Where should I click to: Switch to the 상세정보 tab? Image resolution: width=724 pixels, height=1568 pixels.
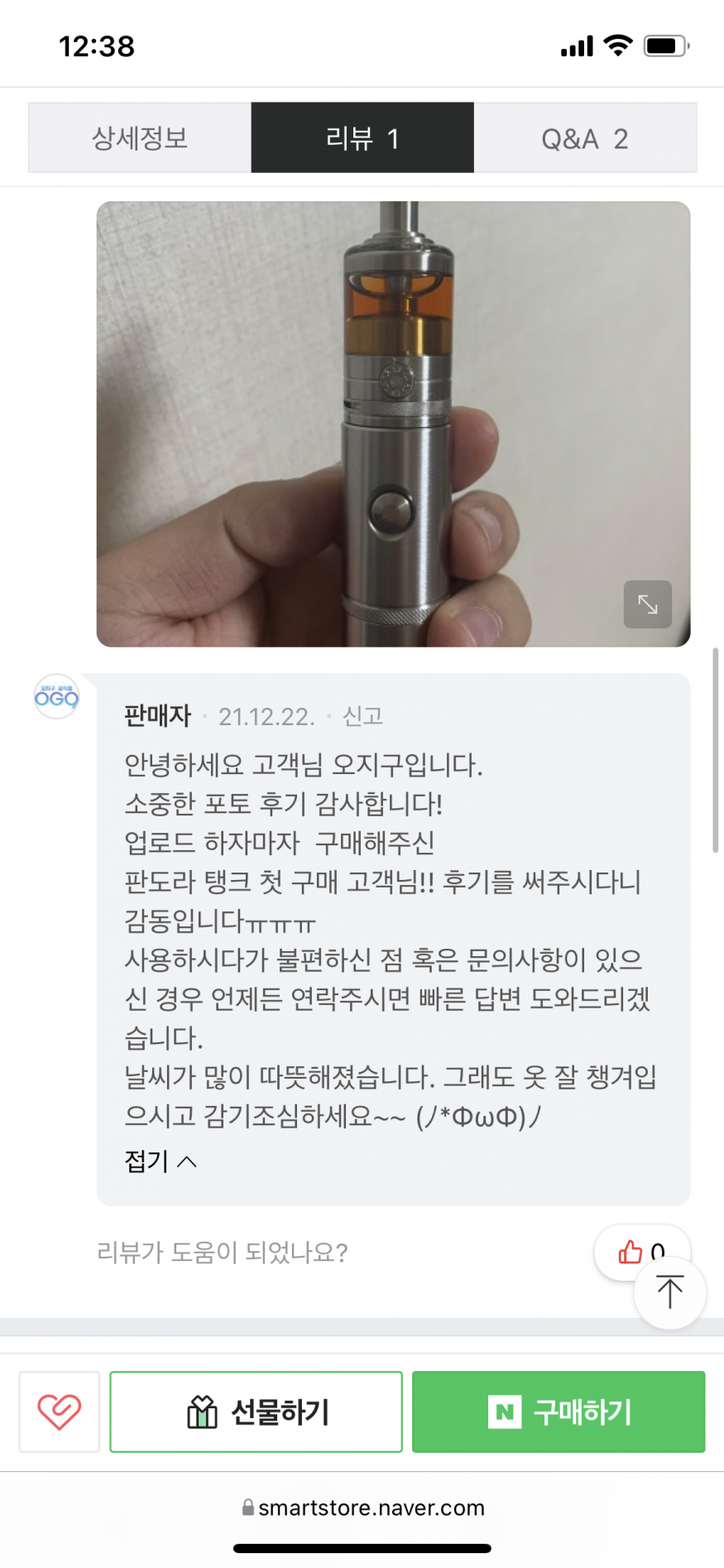pos(139,137)
